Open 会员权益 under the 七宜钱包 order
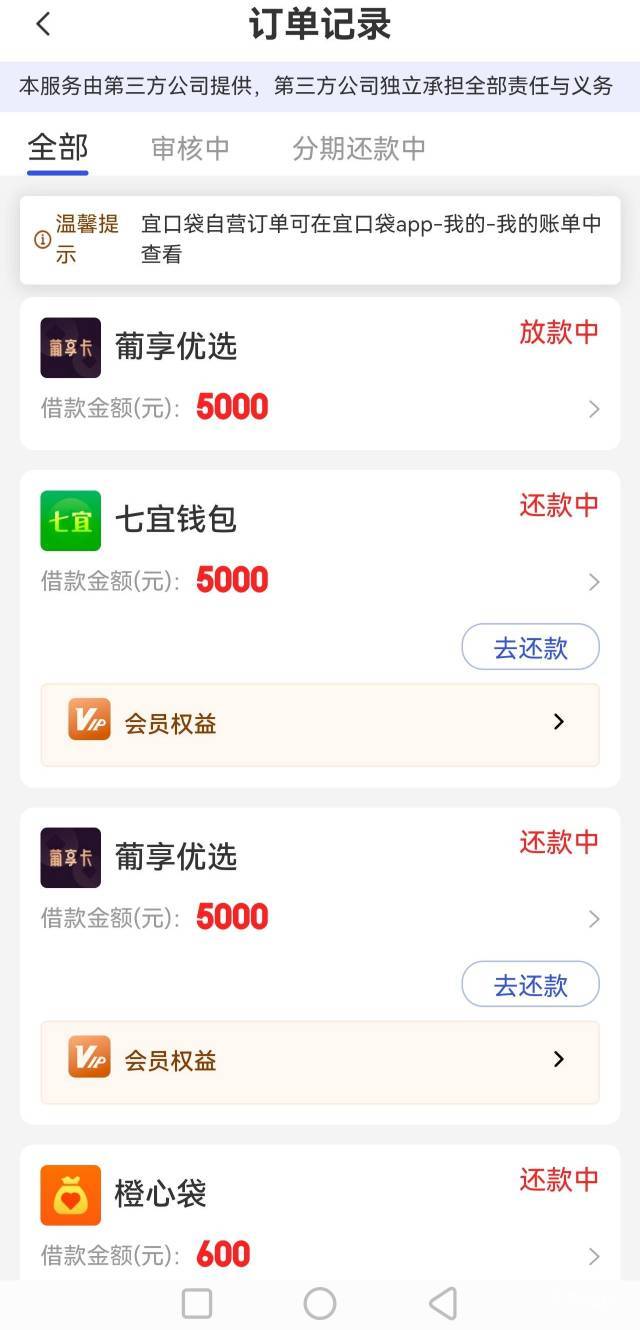 [x=320, y=724]
